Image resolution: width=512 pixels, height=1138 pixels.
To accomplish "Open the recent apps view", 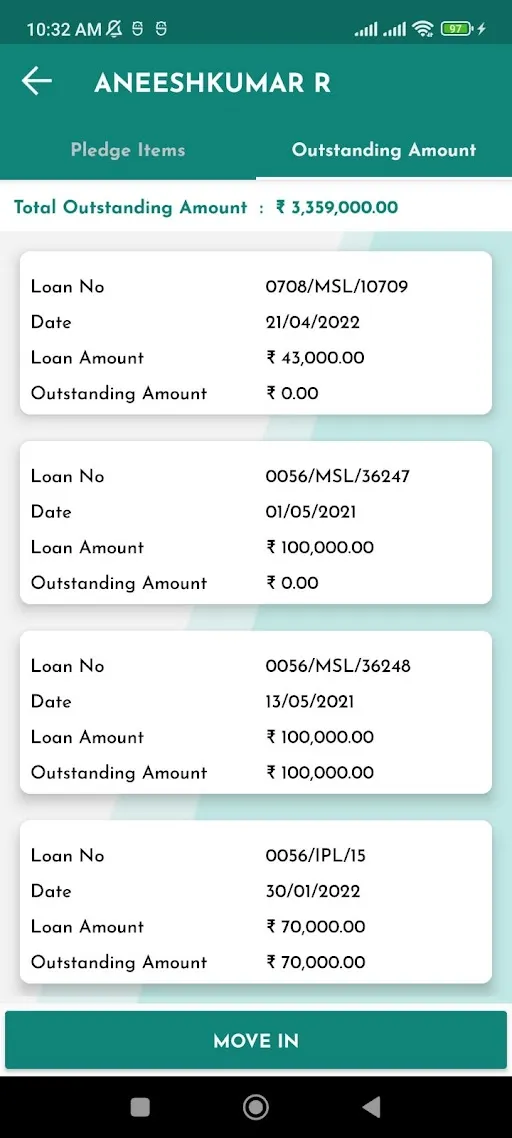I will (139, 1107).
